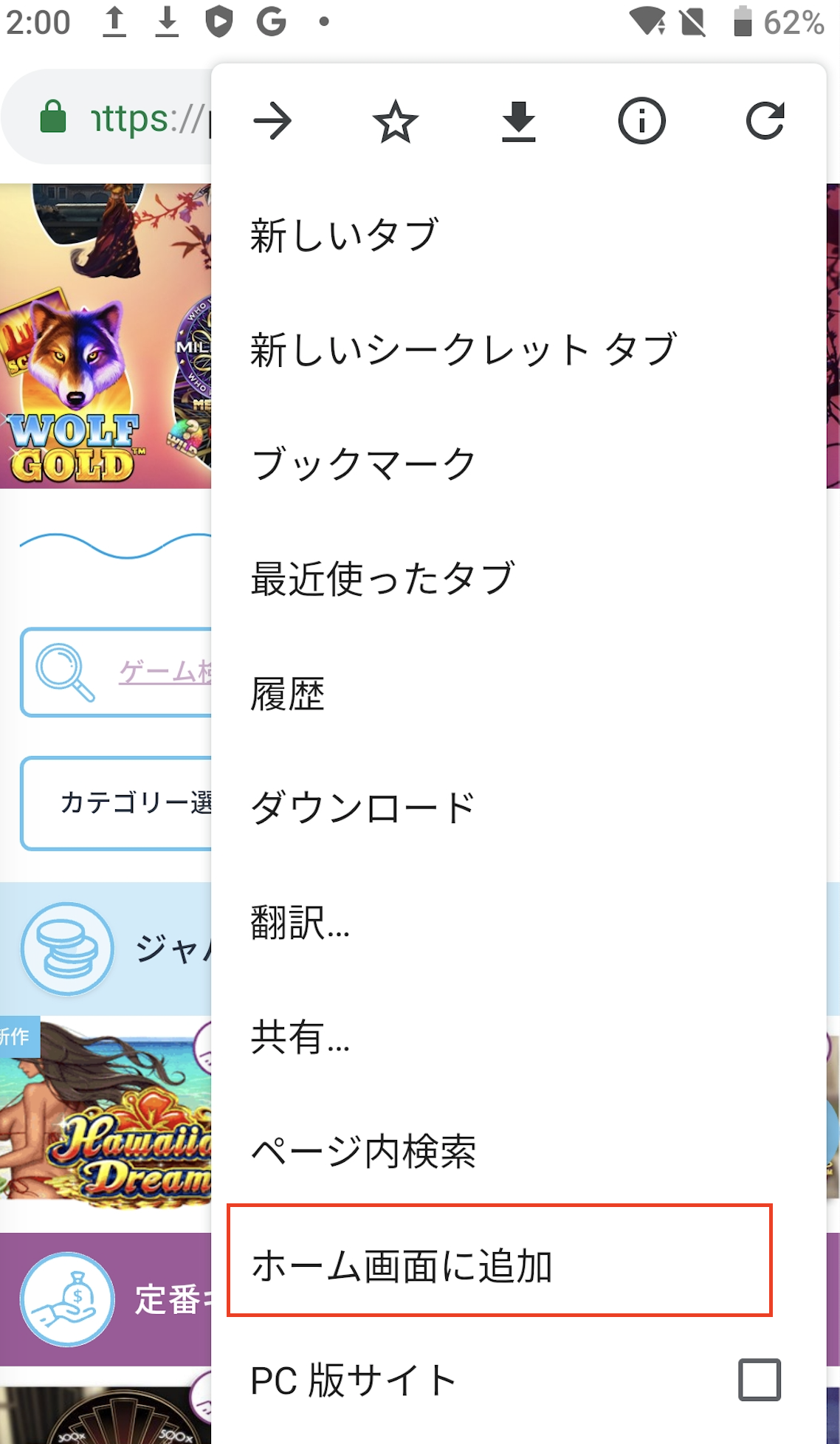Open 新しいタブ
The height and width of the screenshot is (1444, 840).
coord(344,235)
